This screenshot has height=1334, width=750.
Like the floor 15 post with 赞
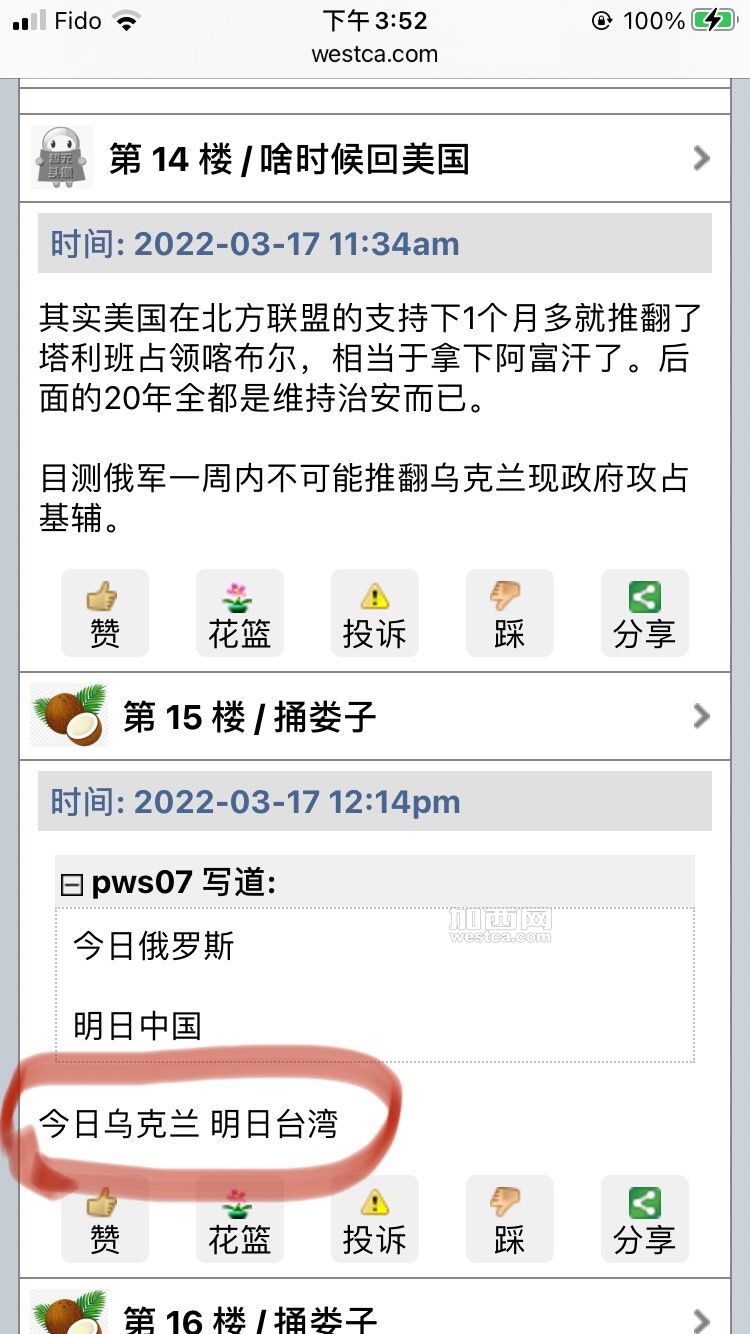[104, 1219]
